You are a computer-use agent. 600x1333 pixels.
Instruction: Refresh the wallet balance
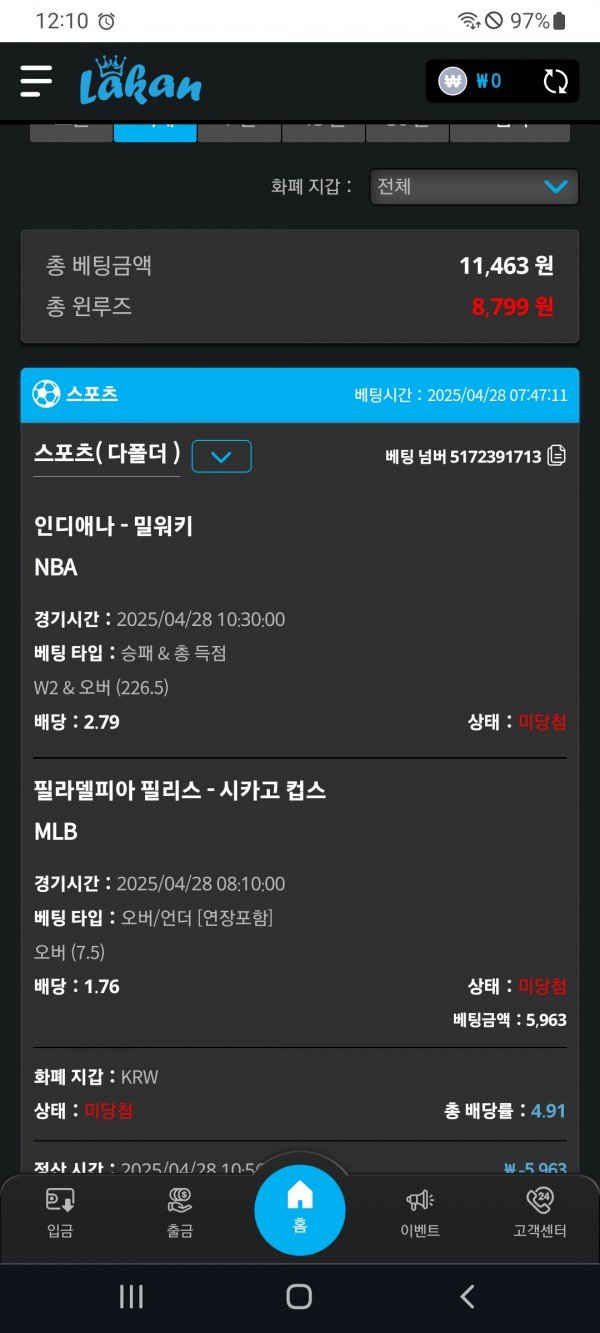pos(555,81)
